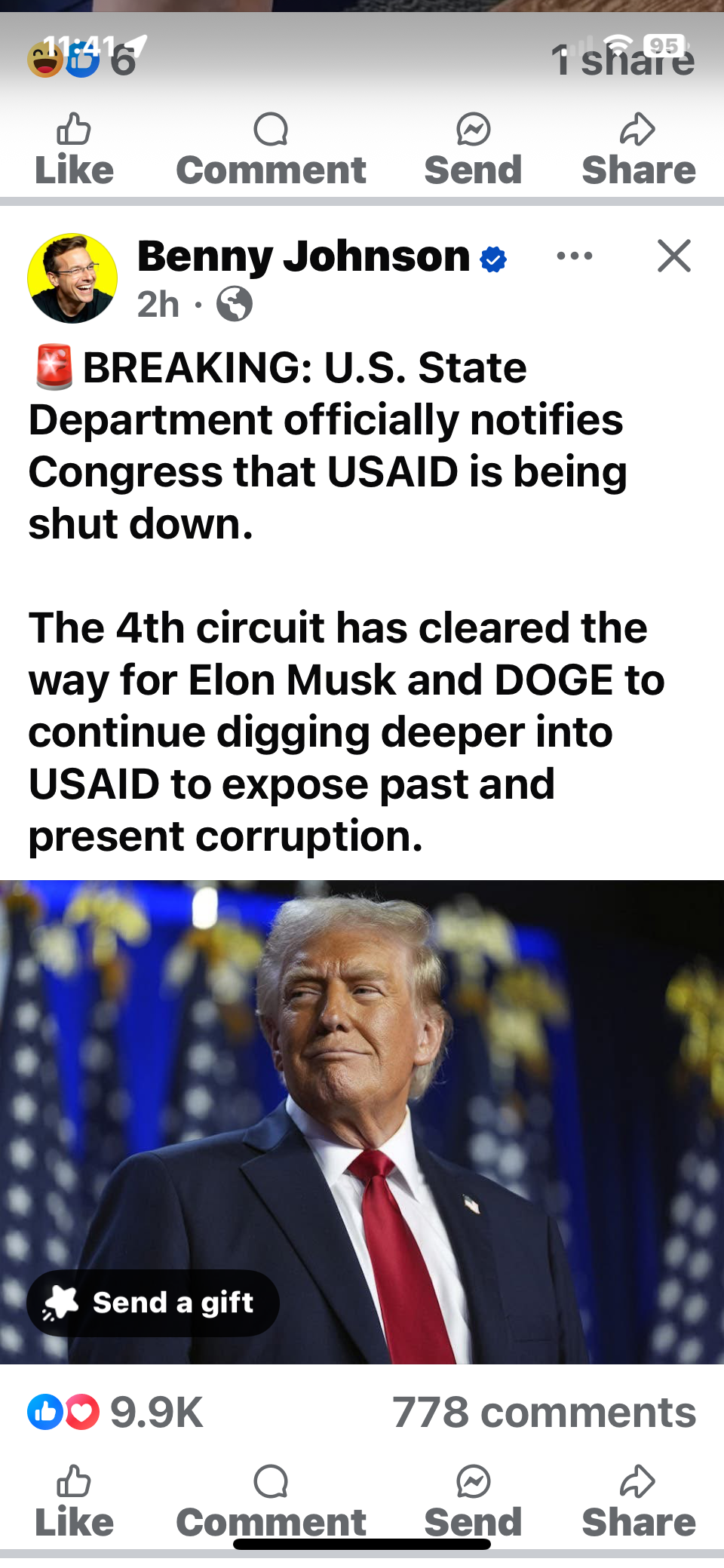Hide Benny Johnson's post with the X
724x1568 pixels.
(673, 256)
